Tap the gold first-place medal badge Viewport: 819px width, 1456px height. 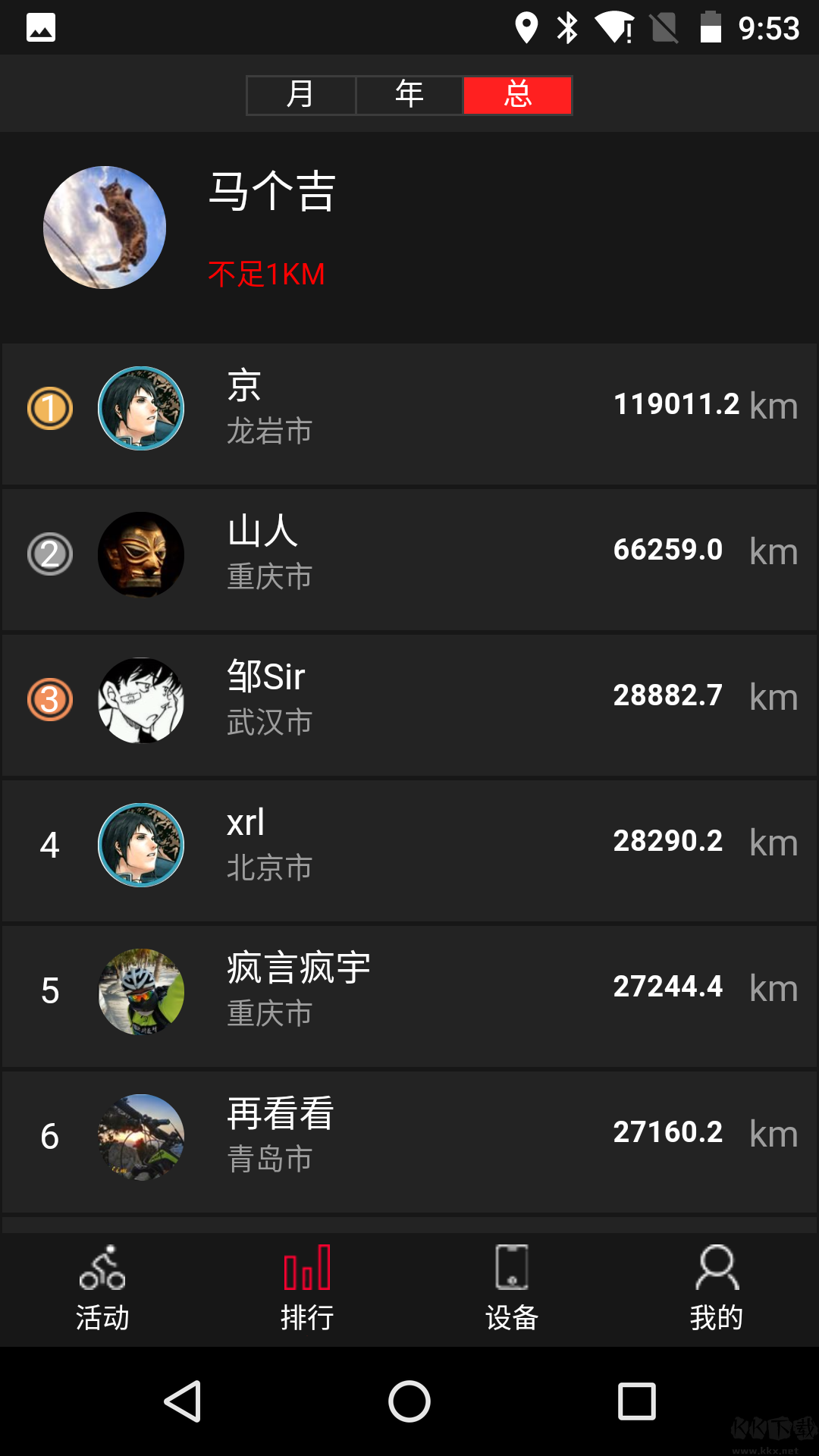coord(49,408)
